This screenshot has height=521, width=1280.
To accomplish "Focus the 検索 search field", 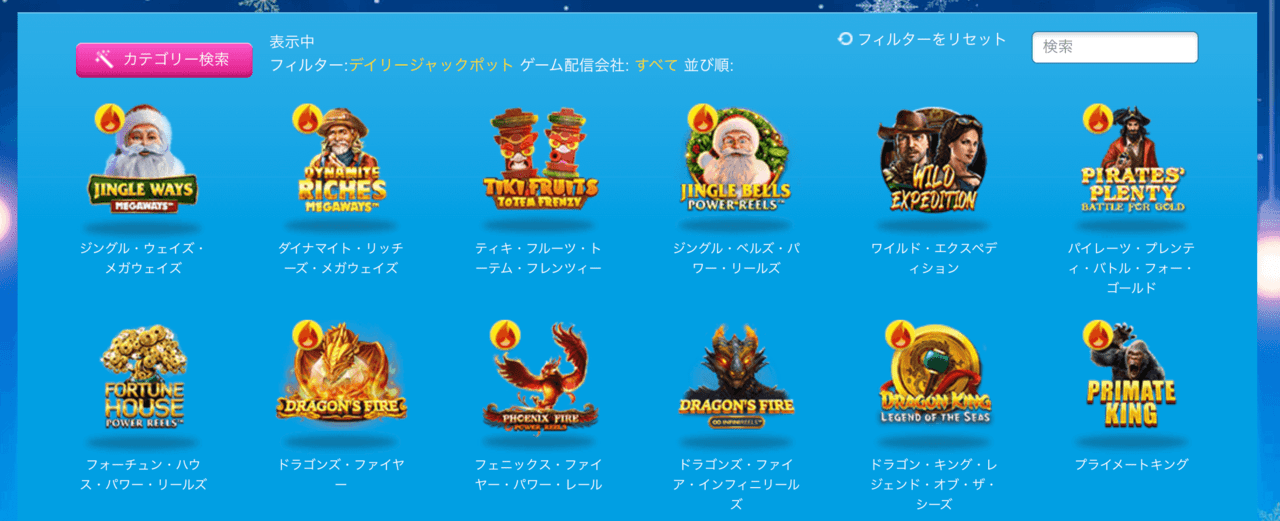I will (1114, 47).
